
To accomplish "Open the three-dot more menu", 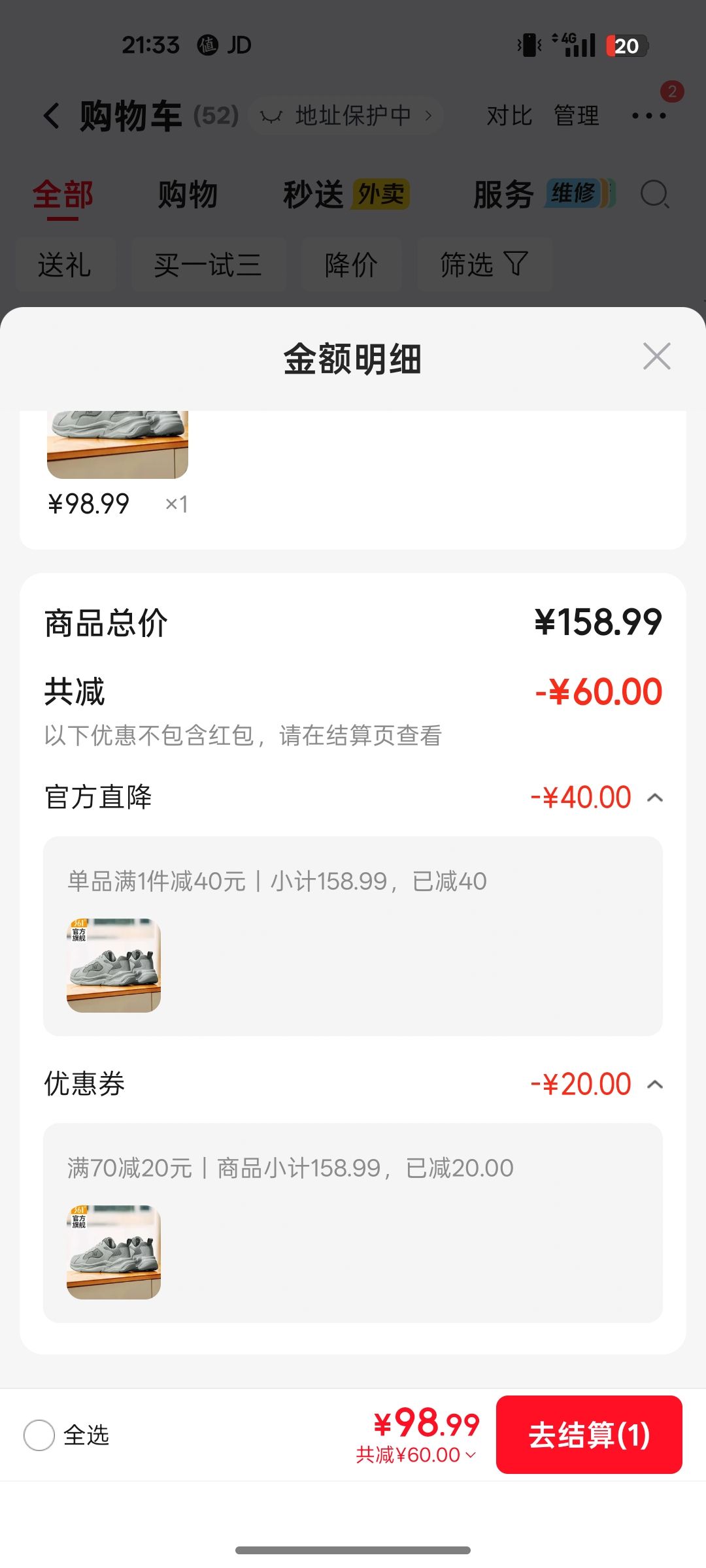I will tap(648, 116).
